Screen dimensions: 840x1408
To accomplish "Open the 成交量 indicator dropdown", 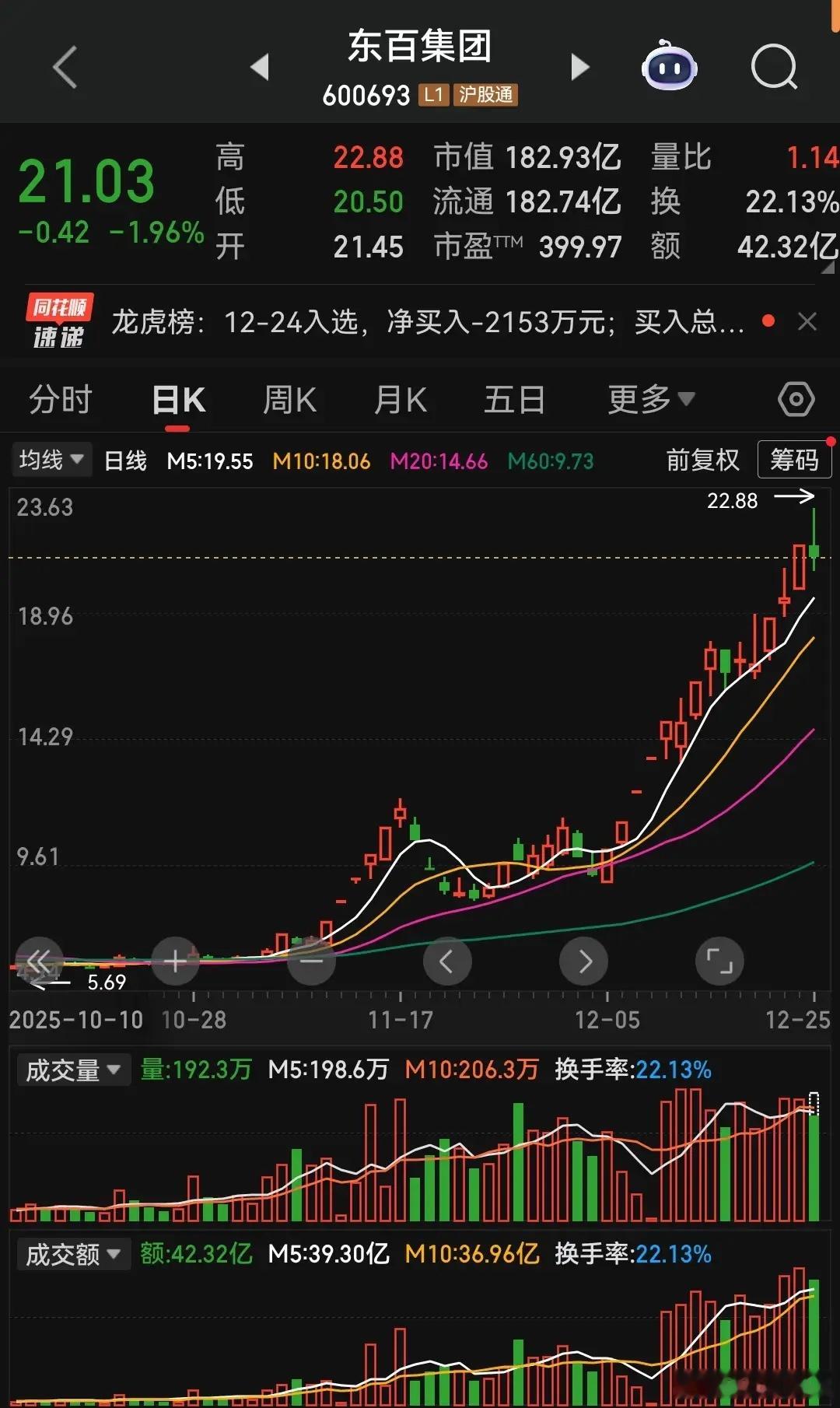I will [74, 1070].
